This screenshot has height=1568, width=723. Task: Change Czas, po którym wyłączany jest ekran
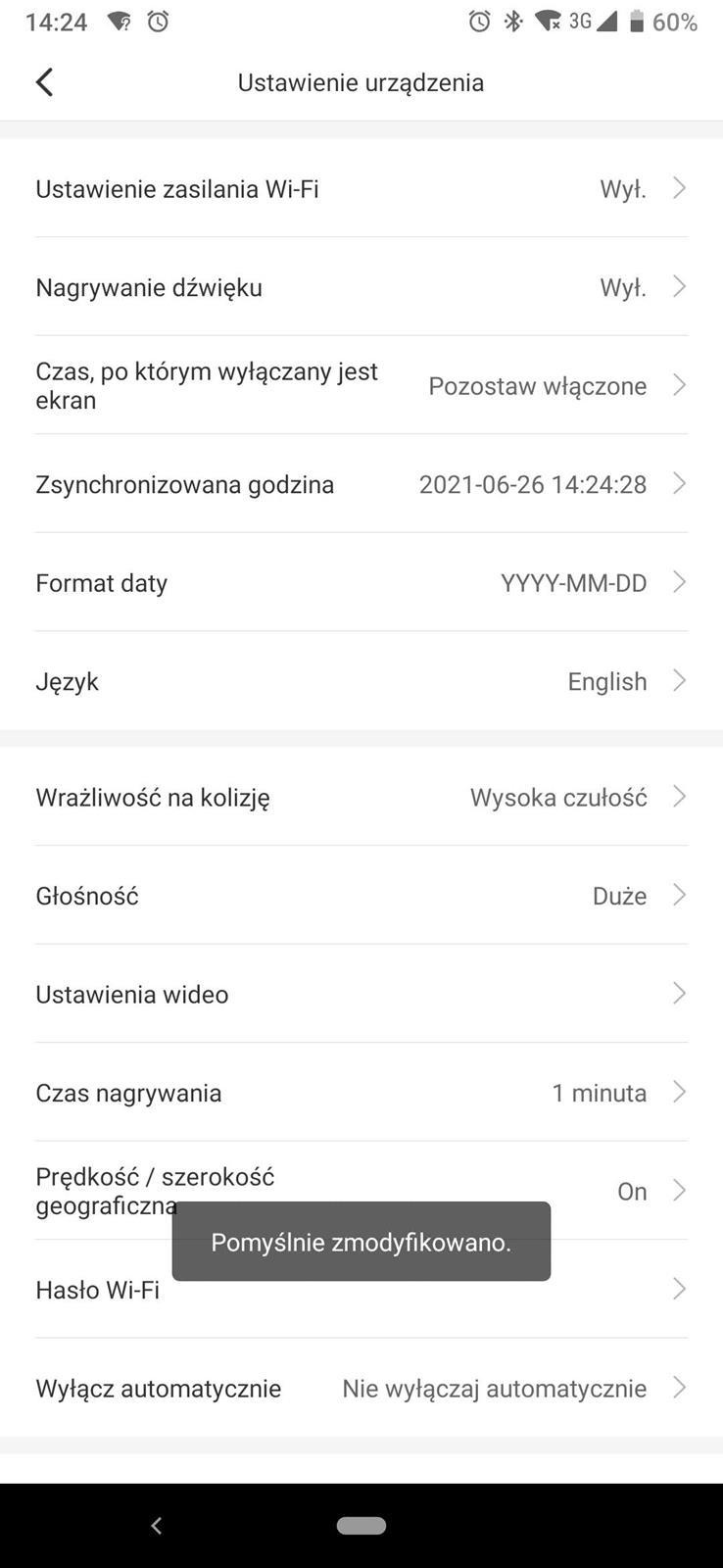[x=361, y=385]
